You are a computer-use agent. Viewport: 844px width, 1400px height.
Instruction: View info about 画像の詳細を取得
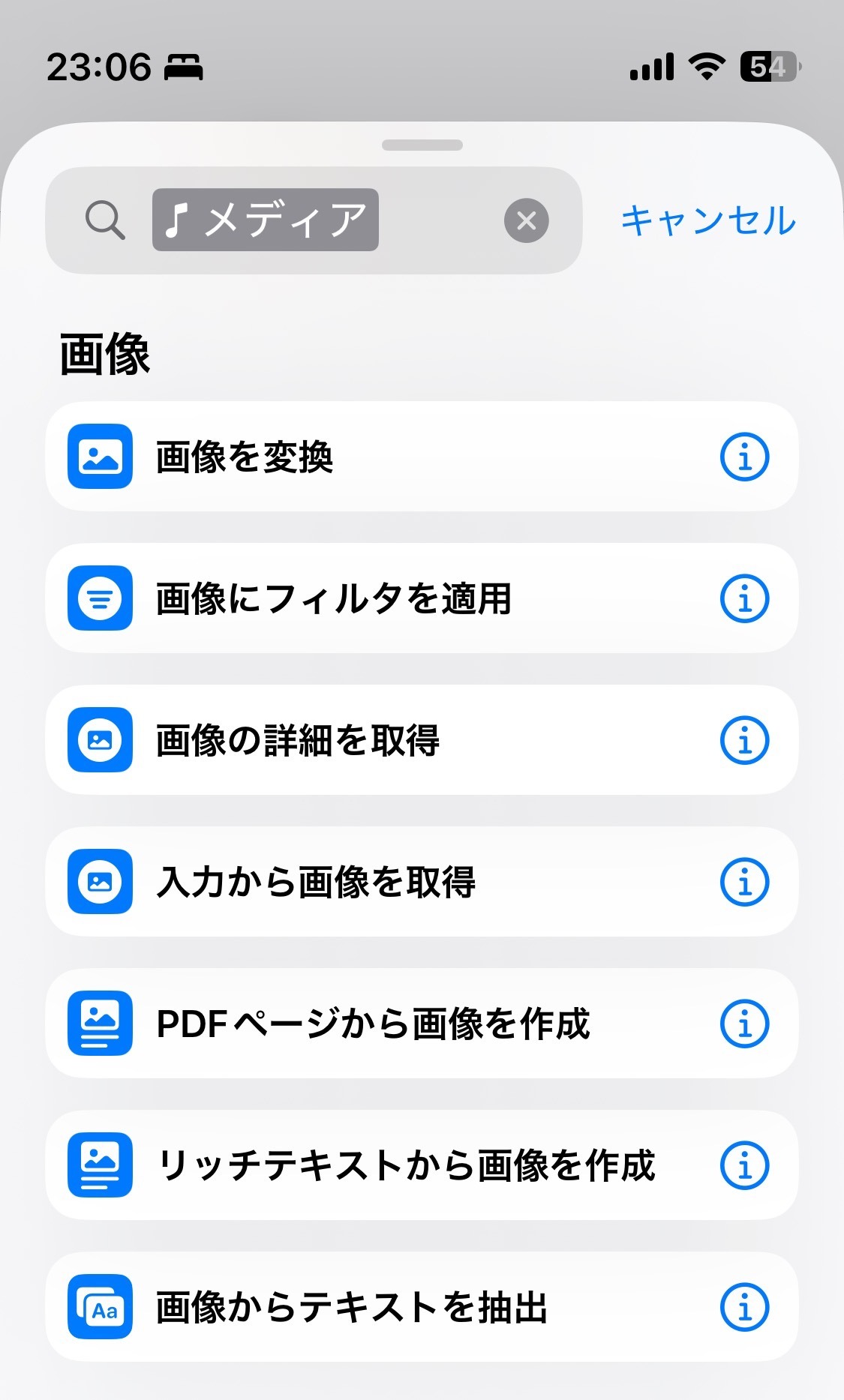click(744, 740)
